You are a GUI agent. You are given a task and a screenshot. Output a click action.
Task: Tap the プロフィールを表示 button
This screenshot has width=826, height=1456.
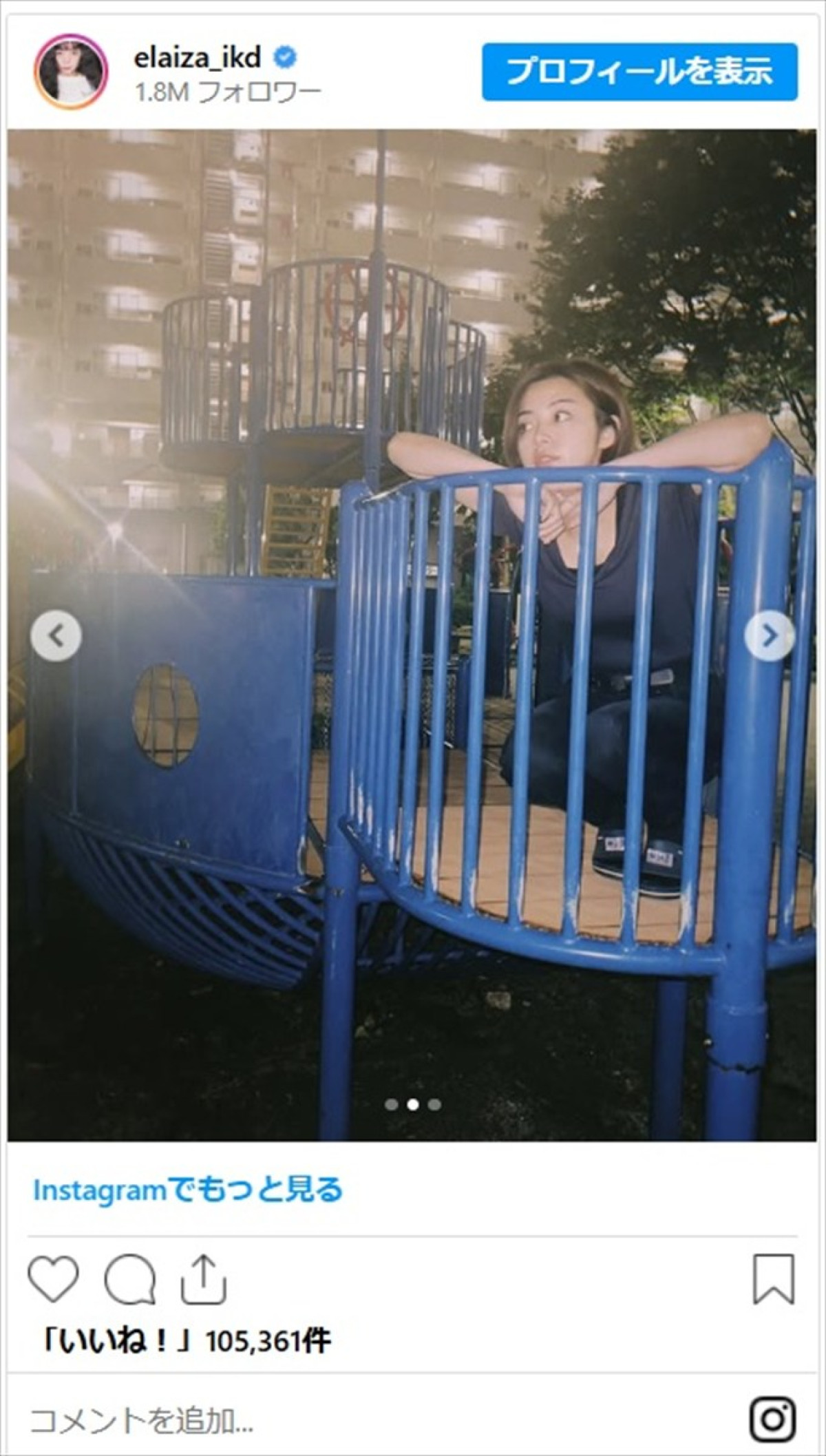pyautogui.click(x=639, y=72)
